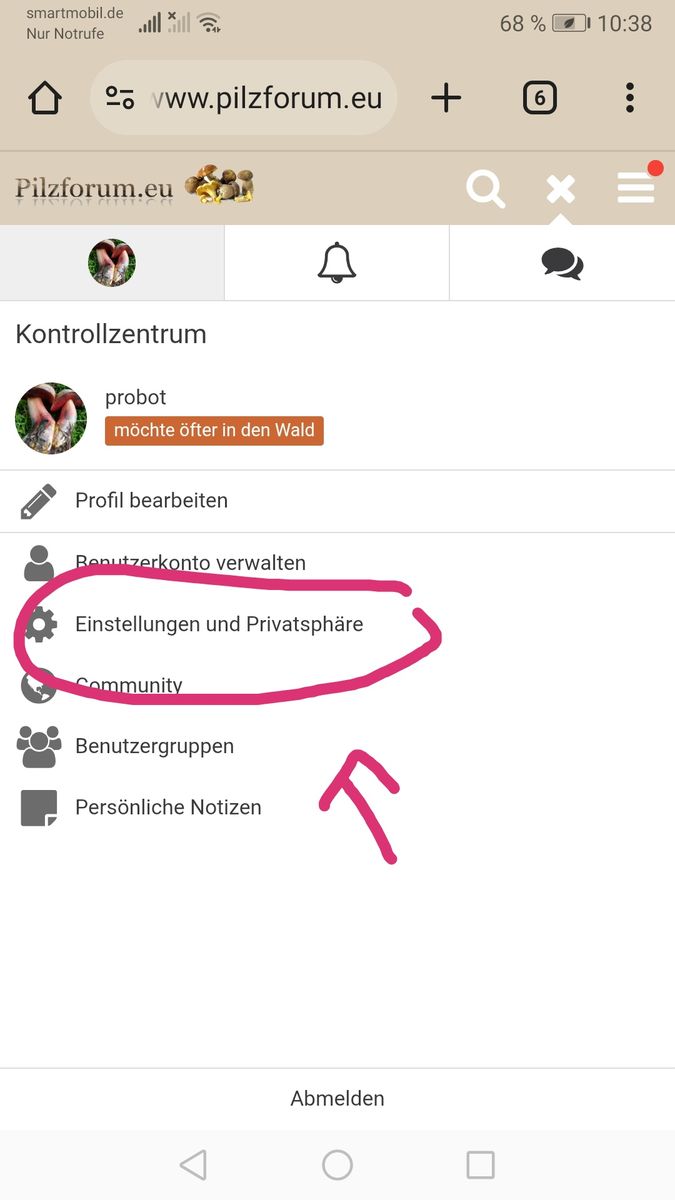Open a new browser tab
Screen dimensions: 675x1200
(446, 98)
